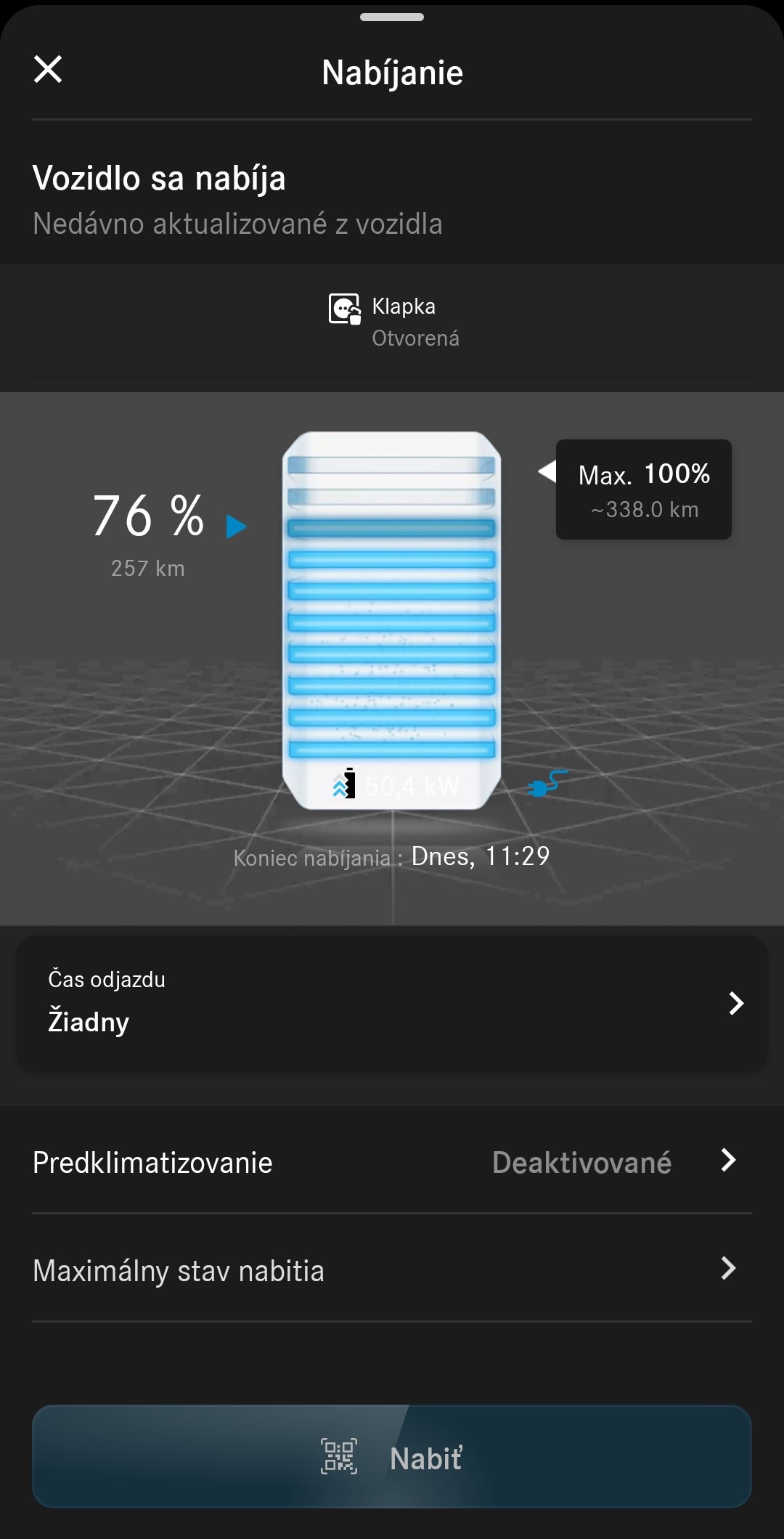The height and width of the screenshot is (1539, 784).
Task: Open Maximálny stav nabitia
Action: 392,1270
